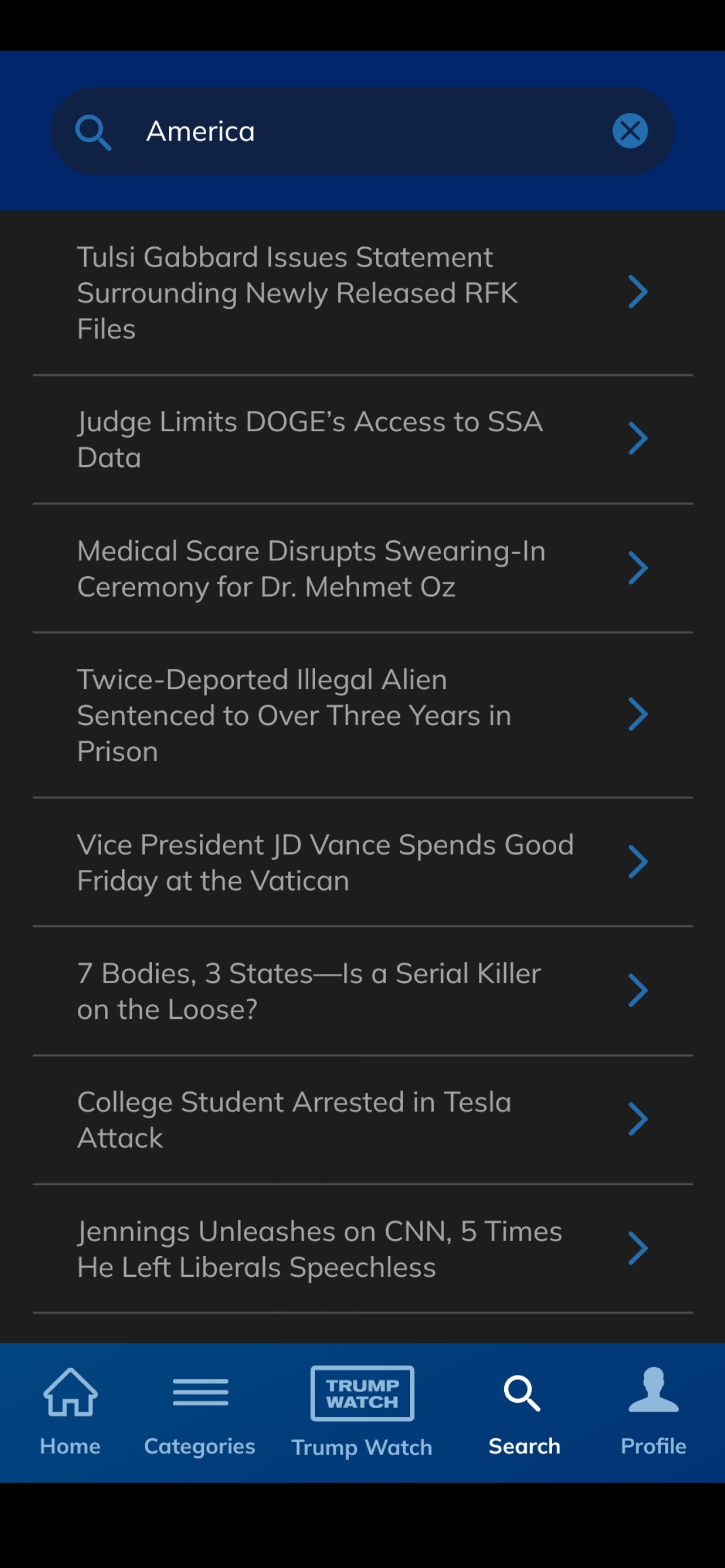The width and height of the screenshot is (725, 1568).
Task: Switch to the Profile tab
Action: (653, 1412)
